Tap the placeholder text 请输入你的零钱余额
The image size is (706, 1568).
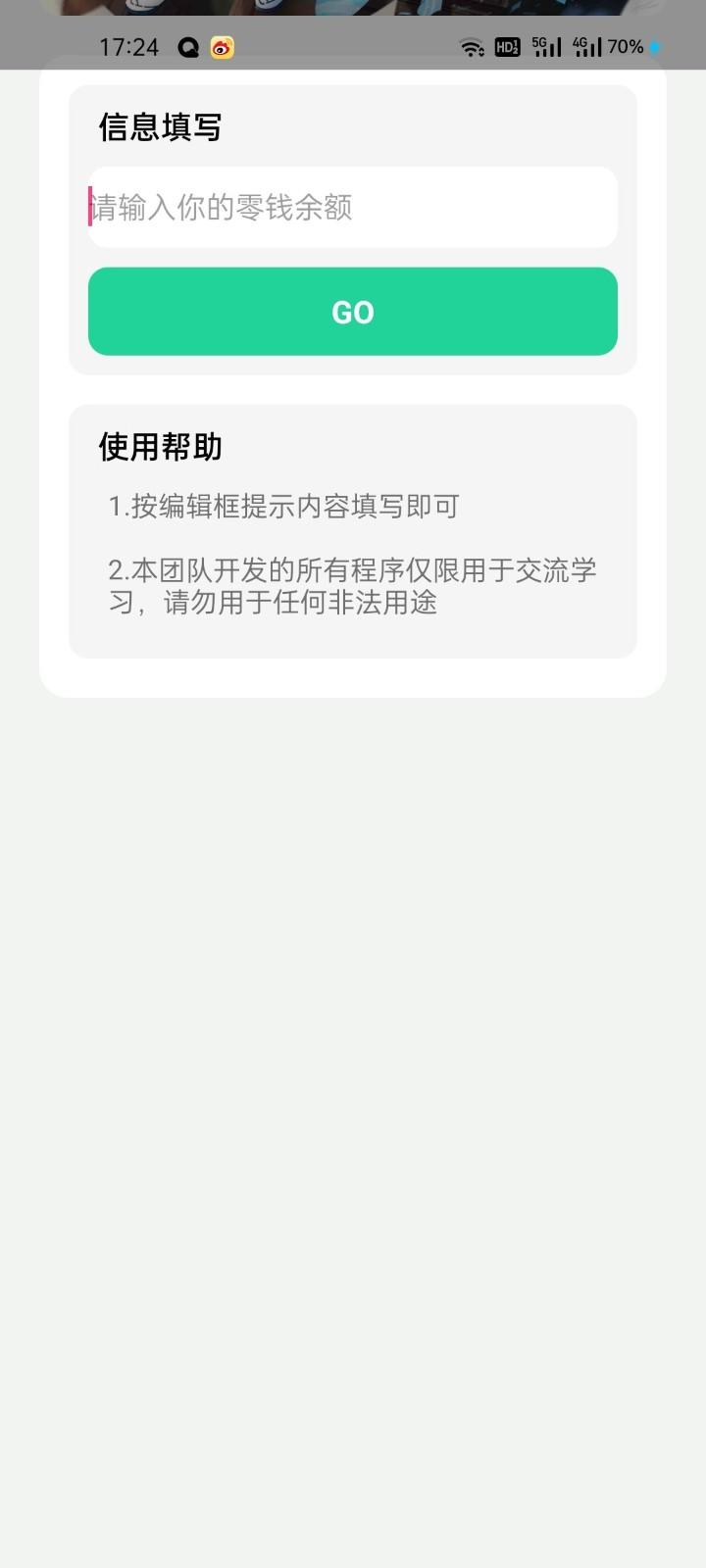coord(222,207)
